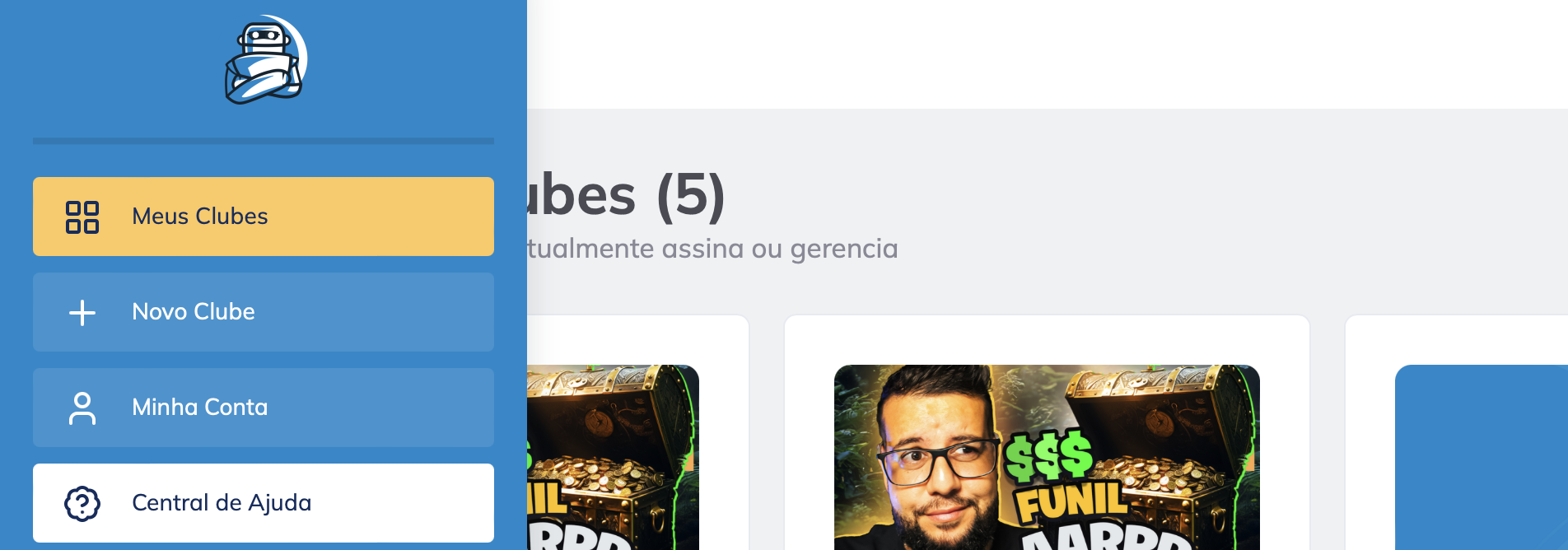Select Novo Clube to create a club
Viewport: 1568px width, 550px height.
click(263, 312)
